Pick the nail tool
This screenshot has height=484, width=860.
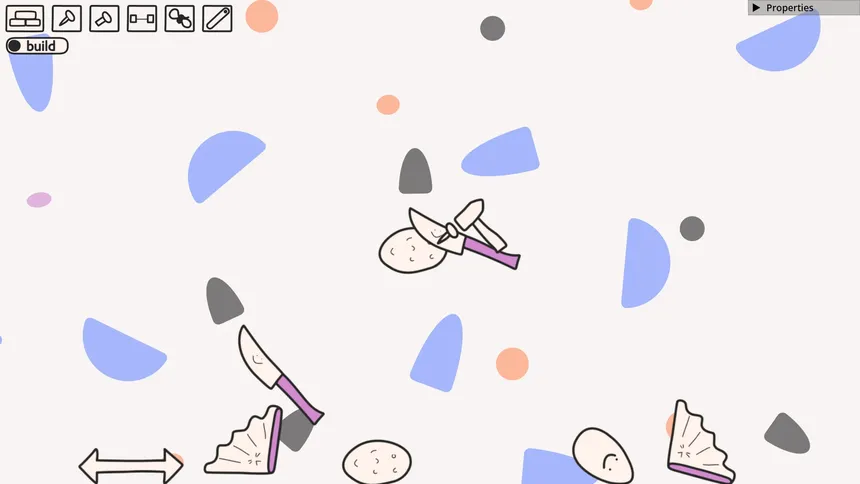66,18
